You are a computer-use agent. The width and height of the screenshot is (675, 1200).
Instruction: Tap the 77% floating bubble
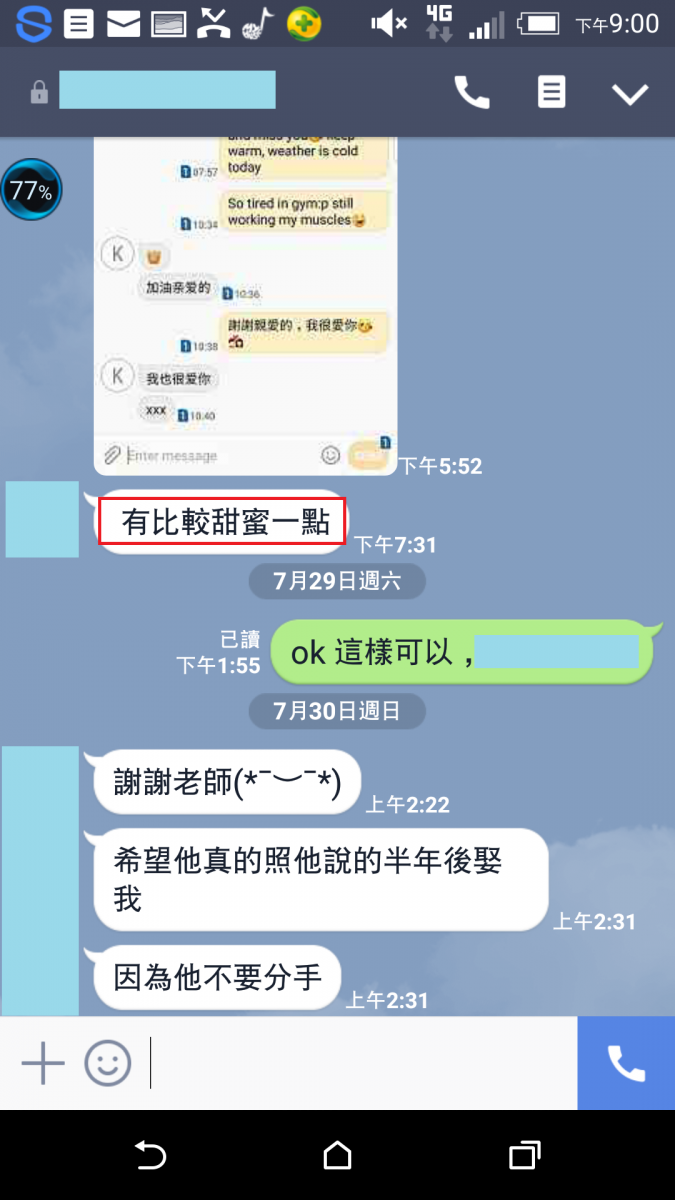pos(31,190)
